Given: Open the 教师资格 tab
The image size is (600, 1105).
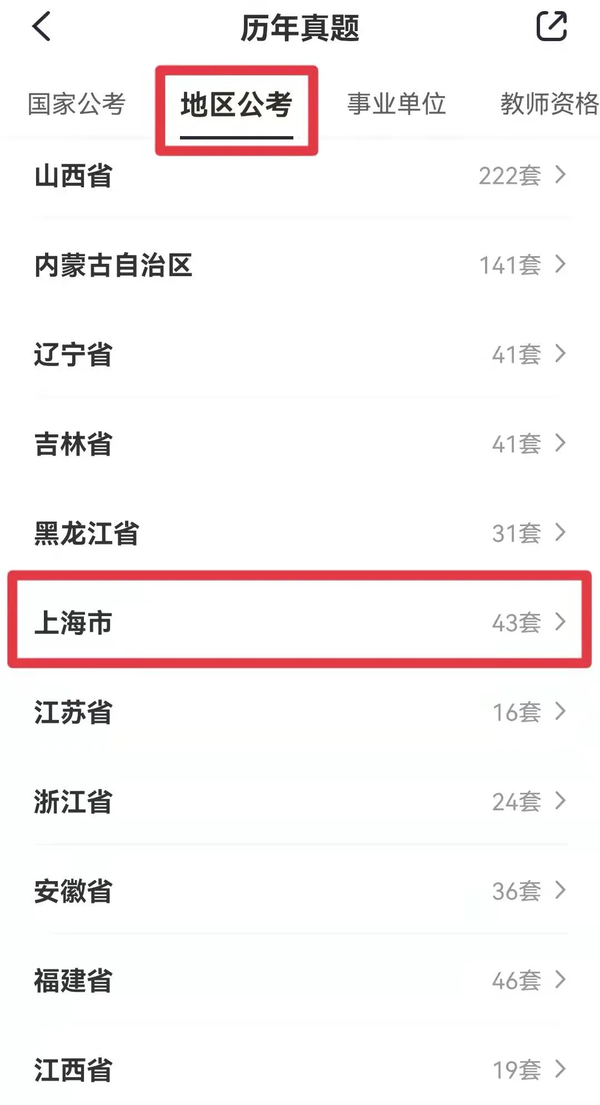Looking at the screenshot, I should click(549, 104).
